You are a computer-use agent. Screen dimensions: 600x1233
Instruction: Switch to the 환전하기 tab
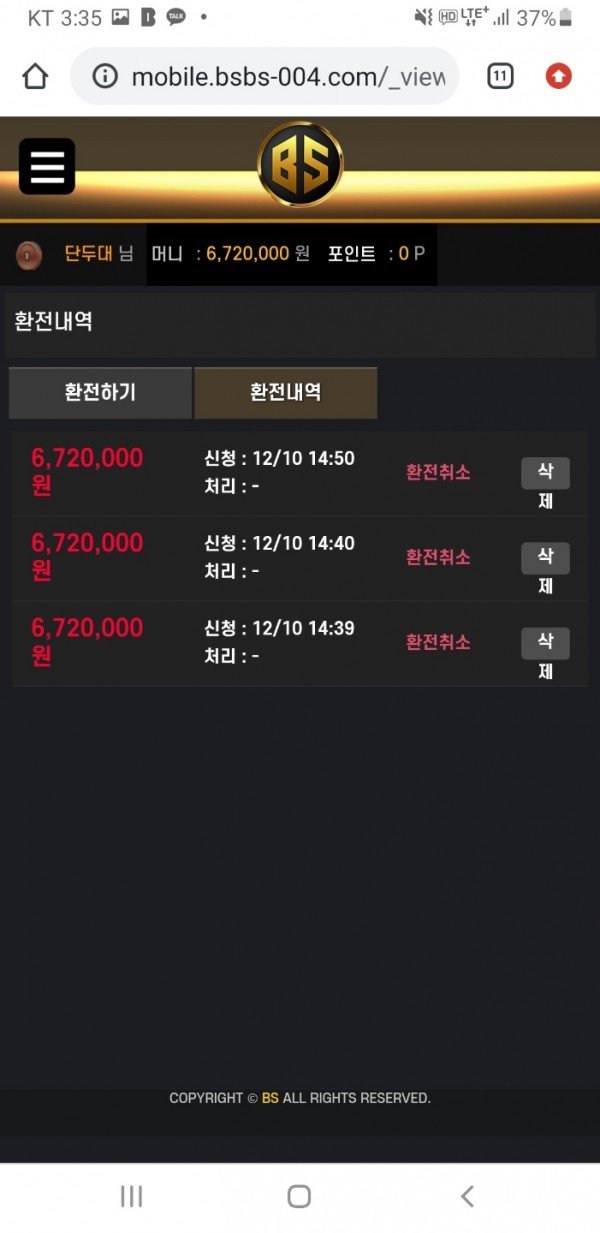click(100, 392)
